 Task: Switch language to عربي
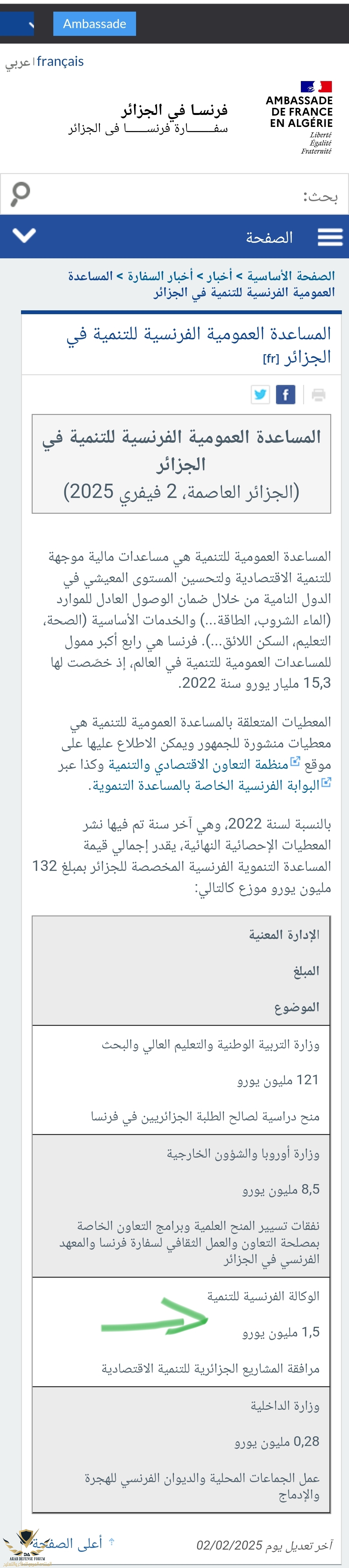[17, 63]
